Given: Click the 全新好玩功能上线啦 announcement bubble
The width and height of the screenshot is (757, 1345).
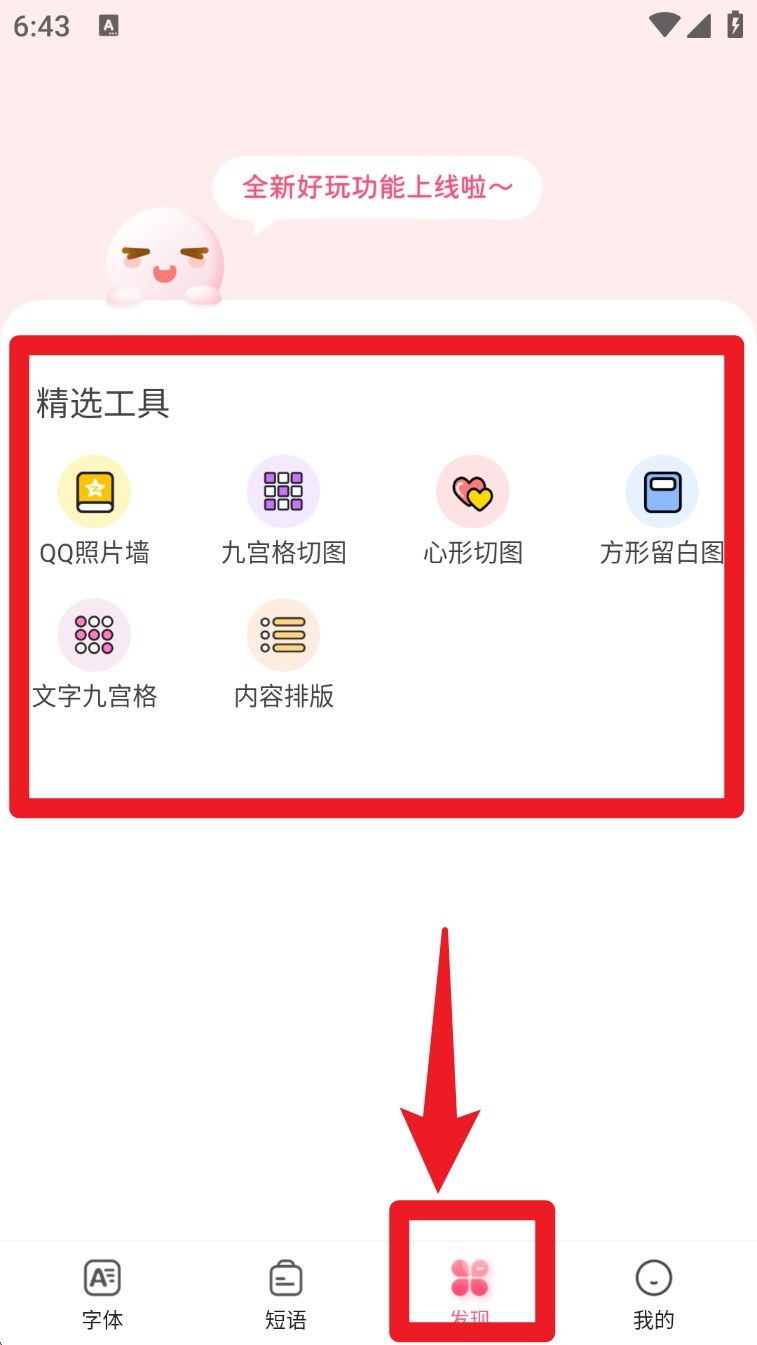Looking at the screenshot, I should point(378,188).
